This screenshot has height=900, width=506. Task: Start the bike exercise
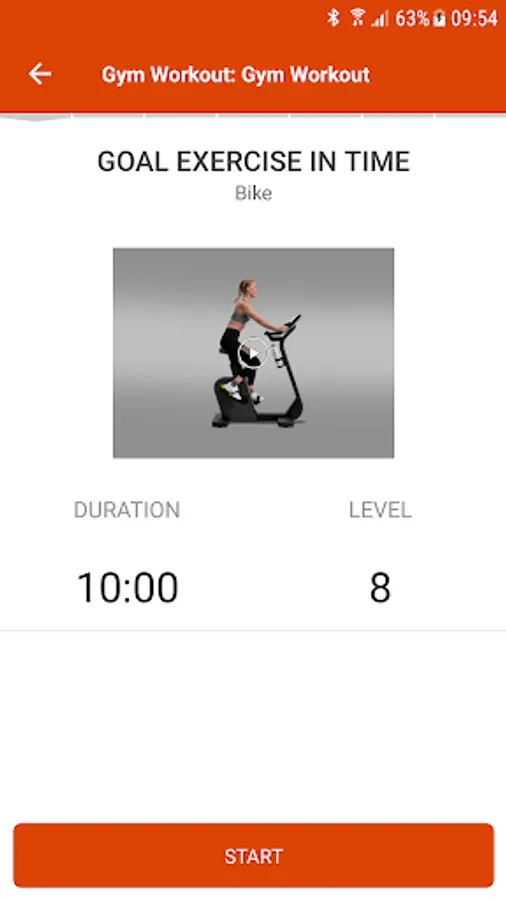tap(253, 856)
